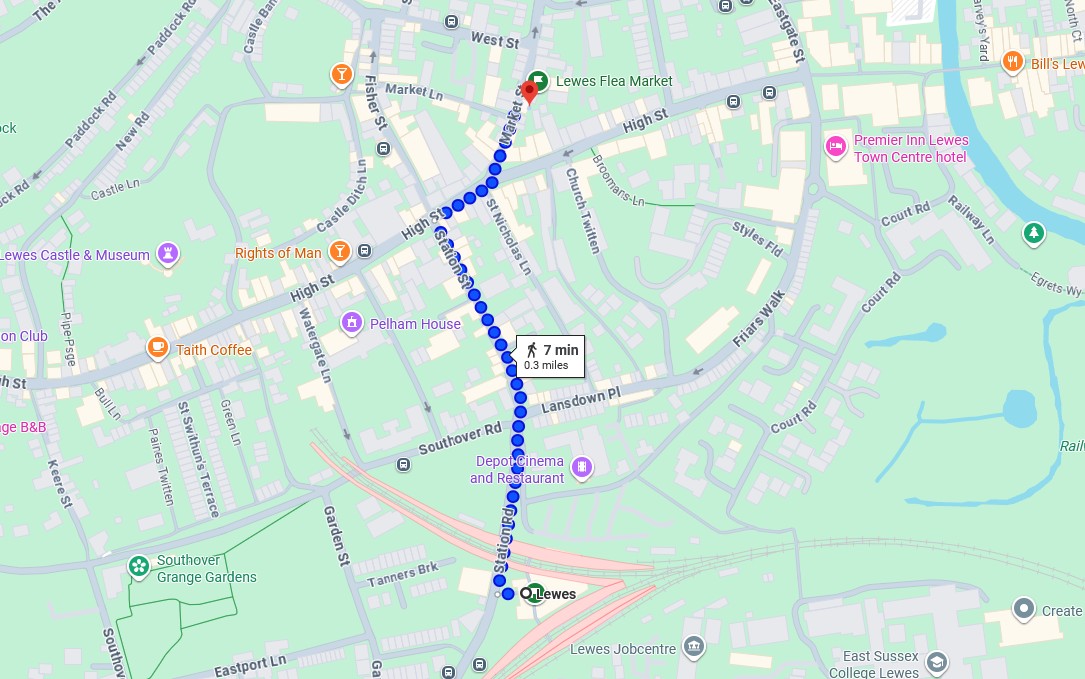
Task: Open the Lewes Jobcentre marker
Action: click(x=694, y=647)
